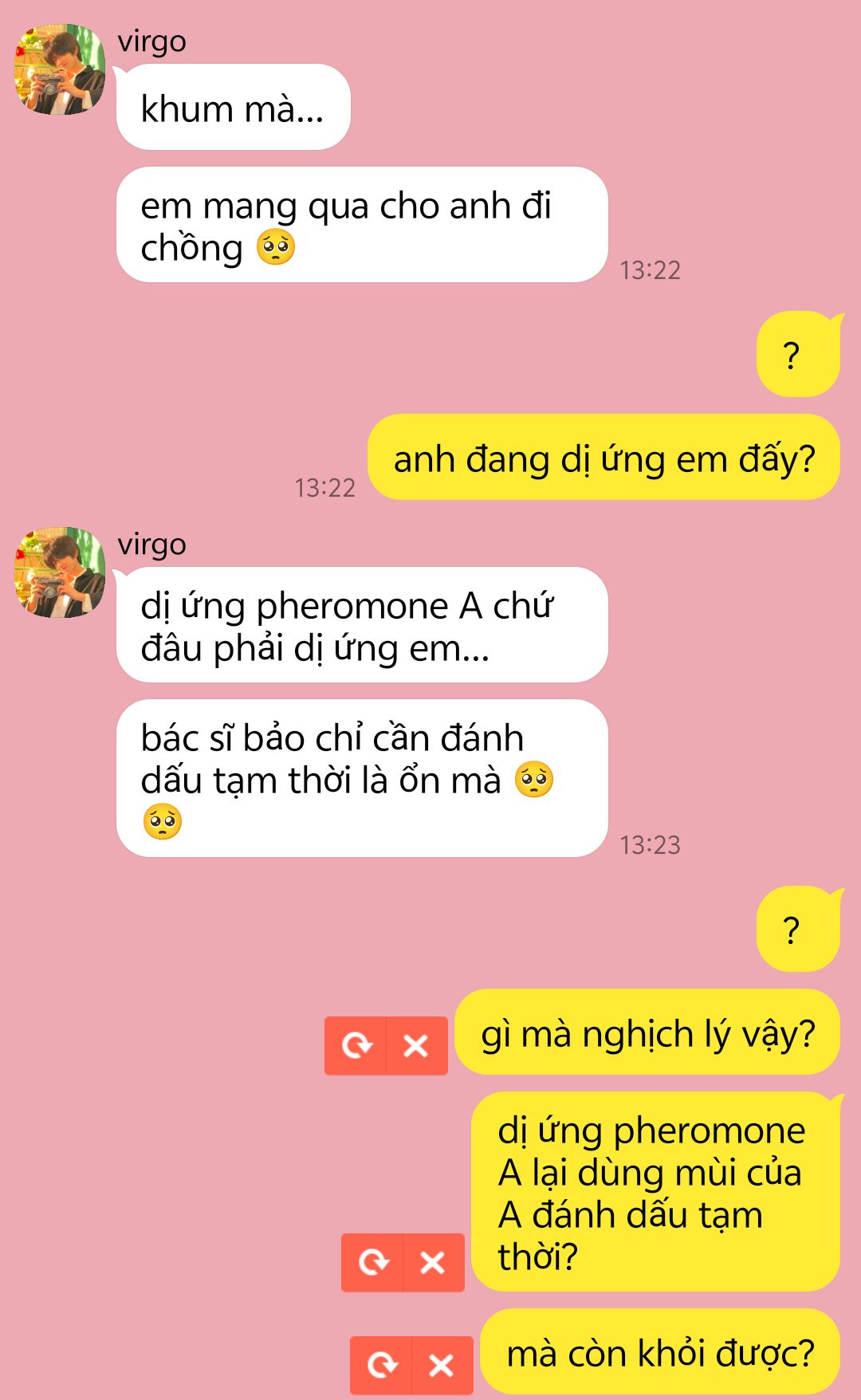Screen dimensions: 861x1400
Task: Open virgo's profile picture above "khum mà..."
Action: pos(60,69)
